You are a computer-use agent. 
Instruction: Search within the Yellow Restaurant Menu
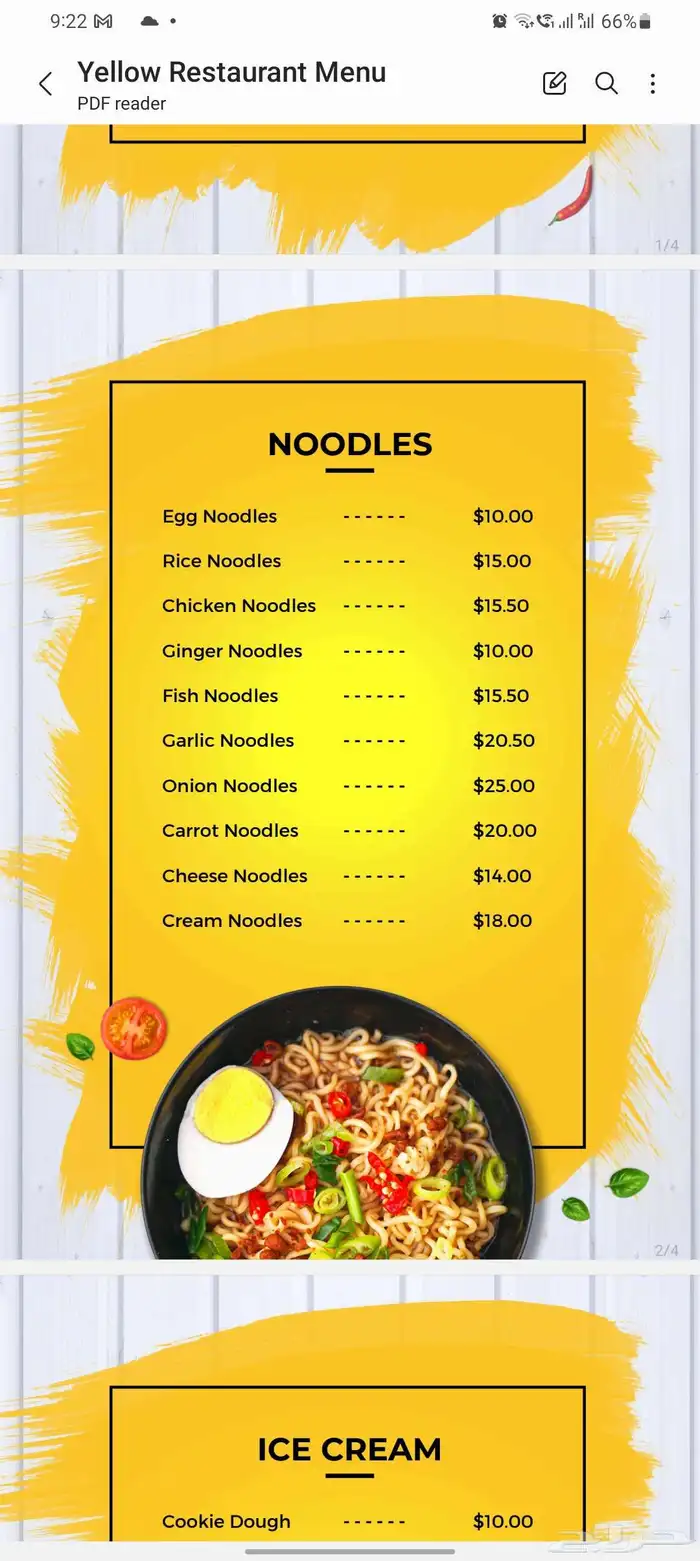pyautogui.click(x=606, y=84)
